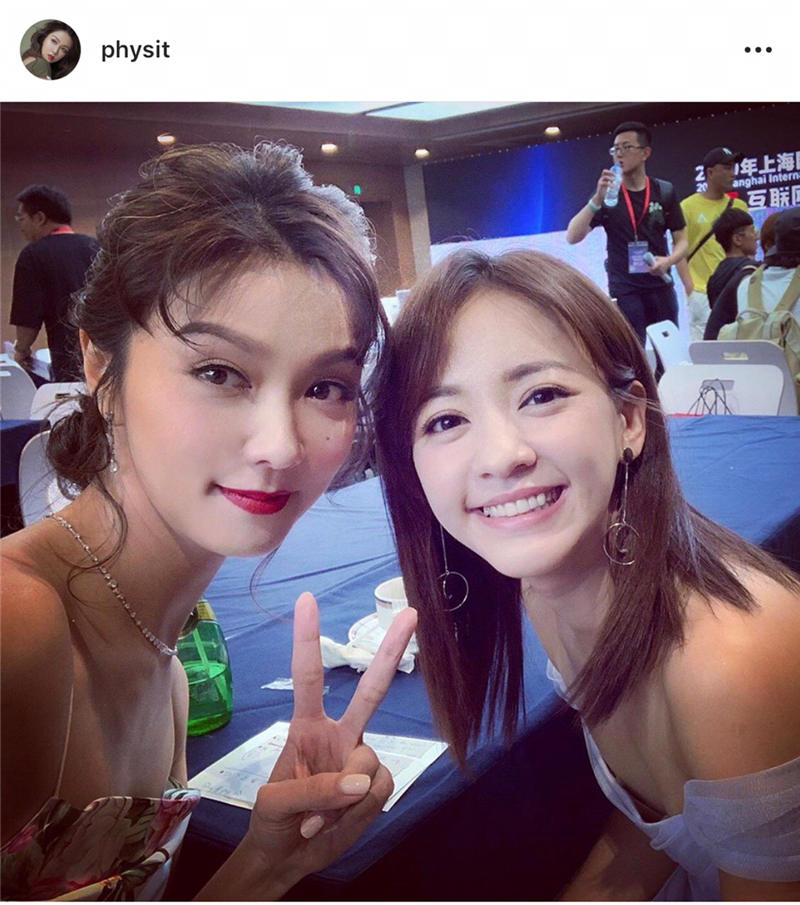Open the post's three-dot options menu

[758, 50]
